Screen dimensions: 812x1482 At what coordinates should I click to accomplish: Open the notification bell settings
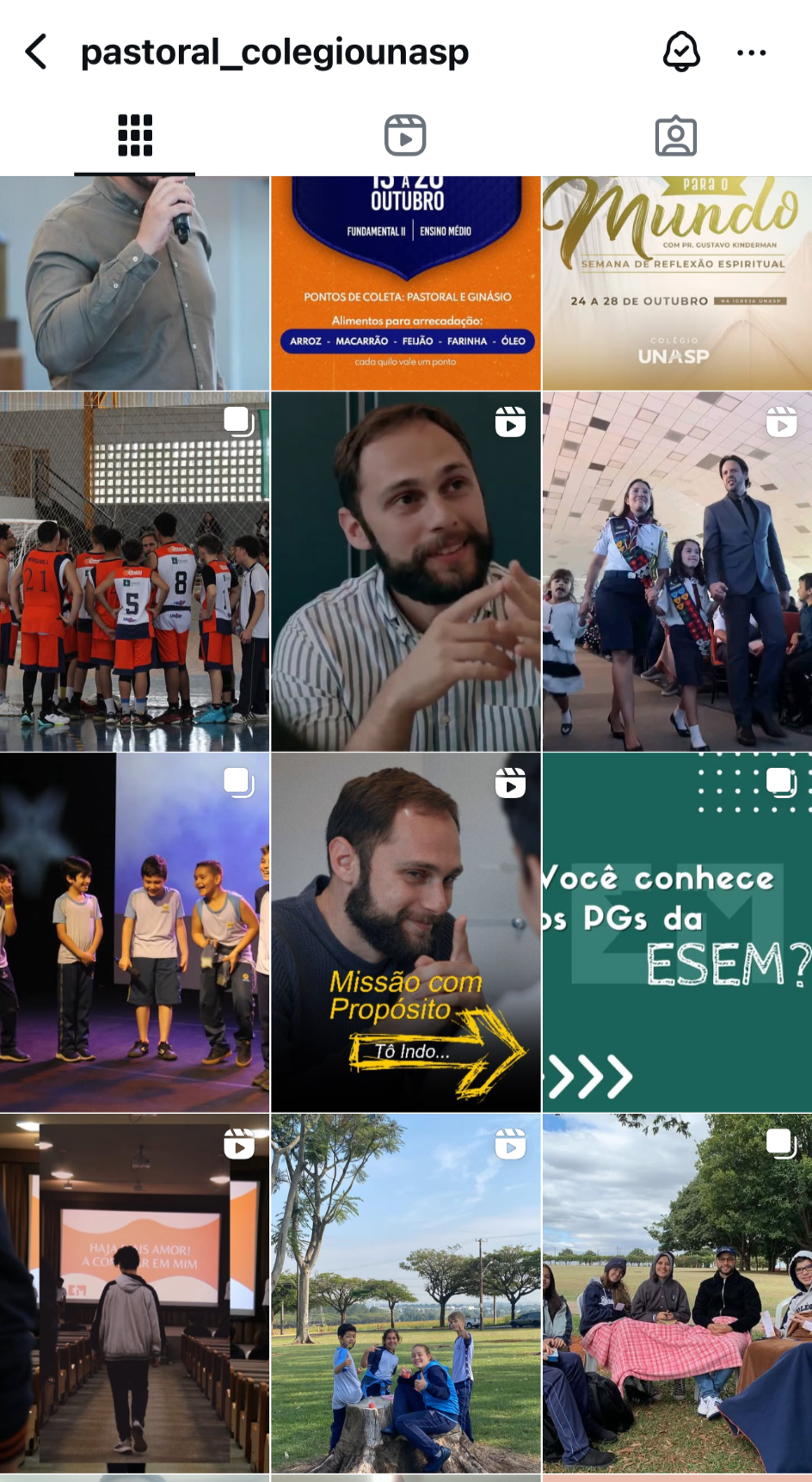click(680, 52)
